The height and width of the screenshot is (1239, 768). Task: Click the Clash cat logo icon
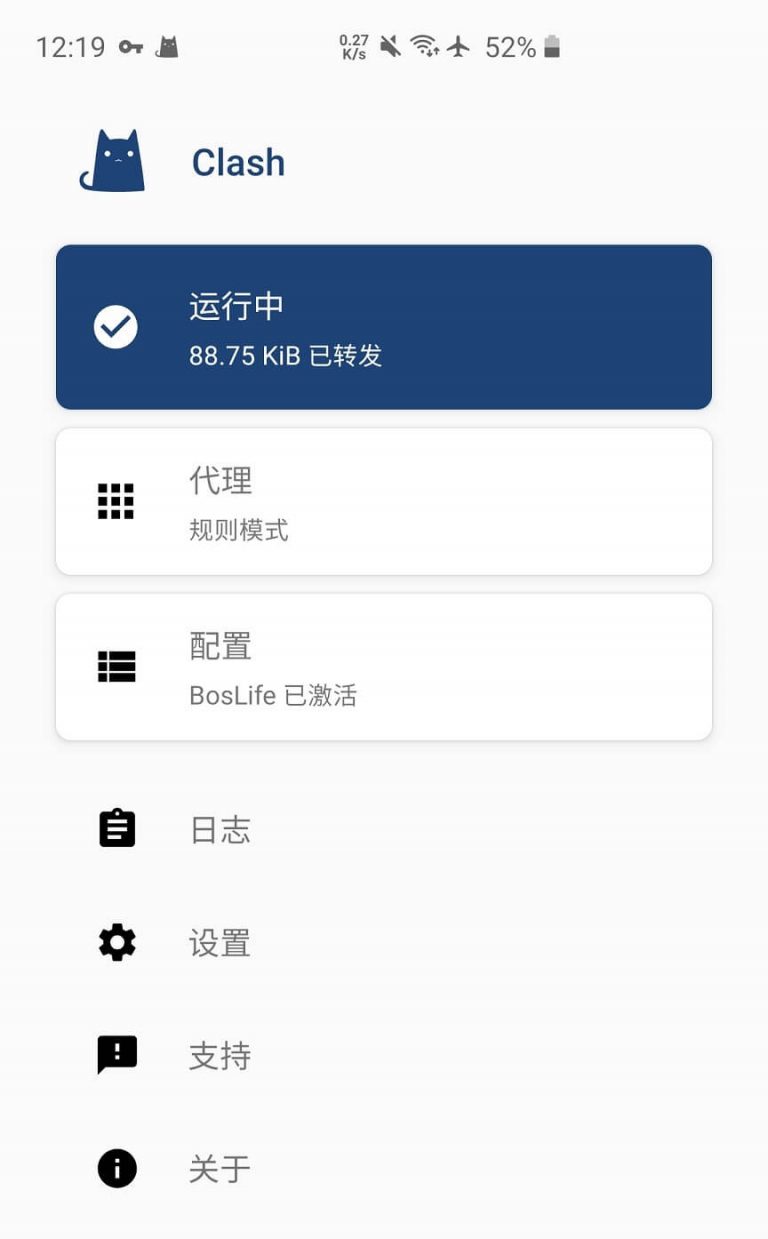[114, 160]
